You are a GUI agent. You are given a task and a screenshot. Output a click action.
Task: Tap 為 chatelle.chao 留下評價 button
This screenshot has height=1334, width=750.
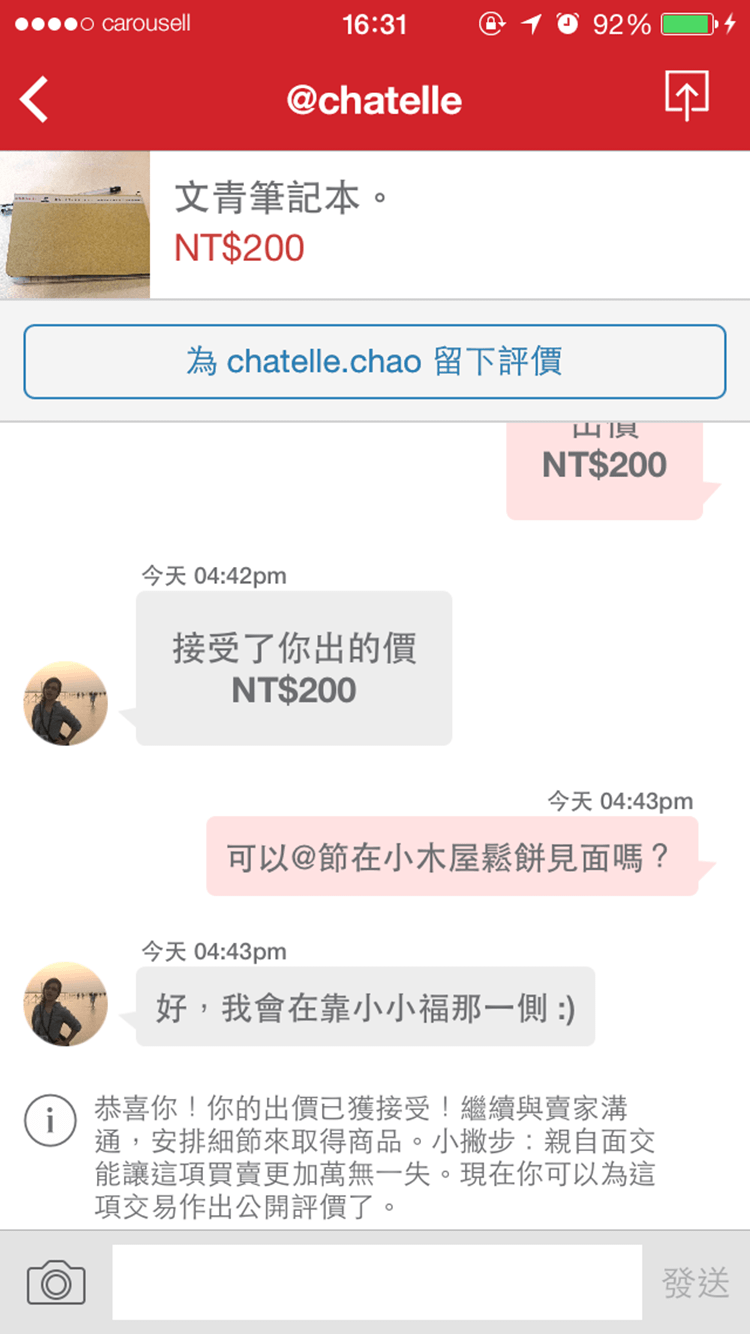[x=375, y=361]
